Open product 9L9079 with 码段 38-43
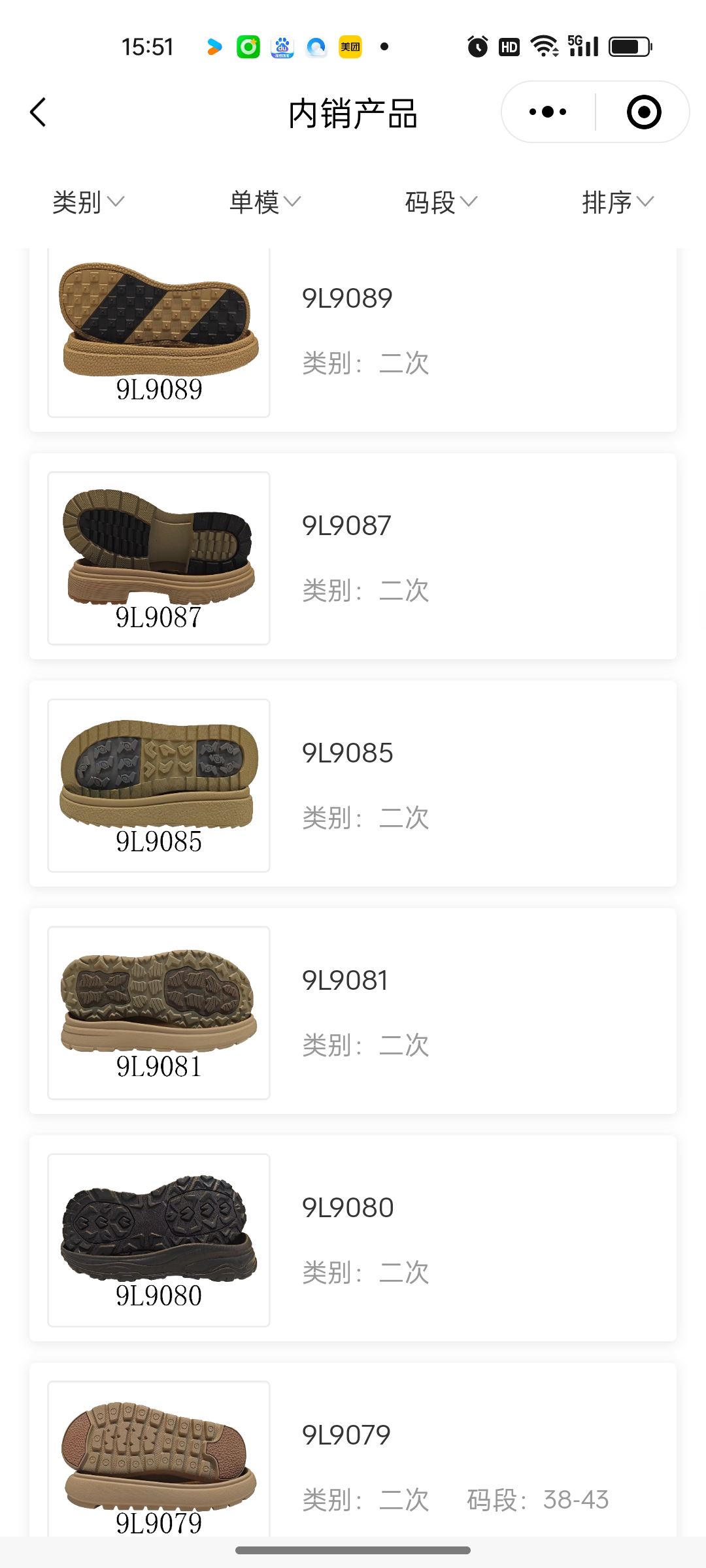Screen dimensions: 706x1568 353,1457
